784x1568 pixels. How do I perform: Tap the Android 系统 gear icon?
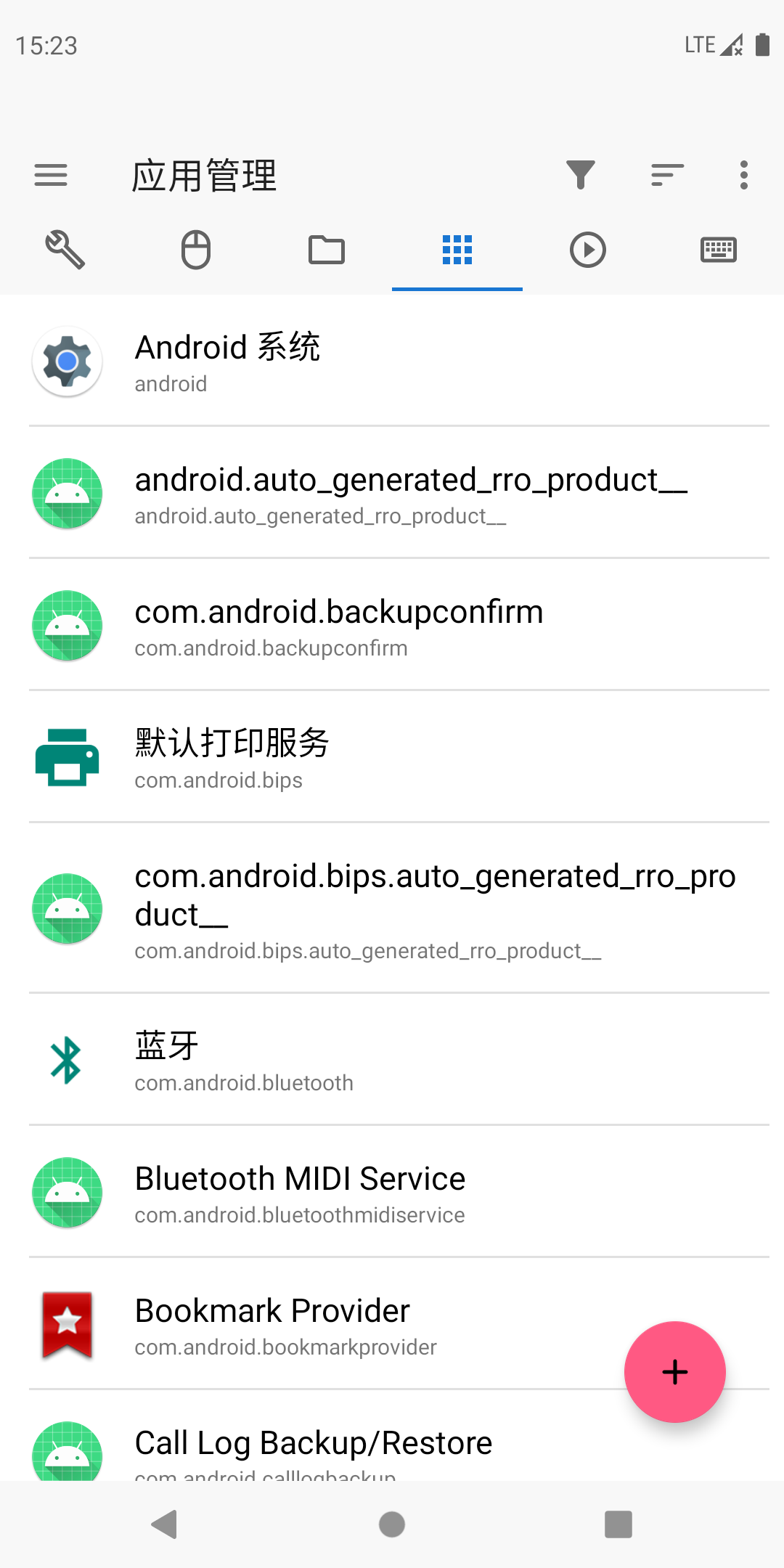click(x=66, y=361)
